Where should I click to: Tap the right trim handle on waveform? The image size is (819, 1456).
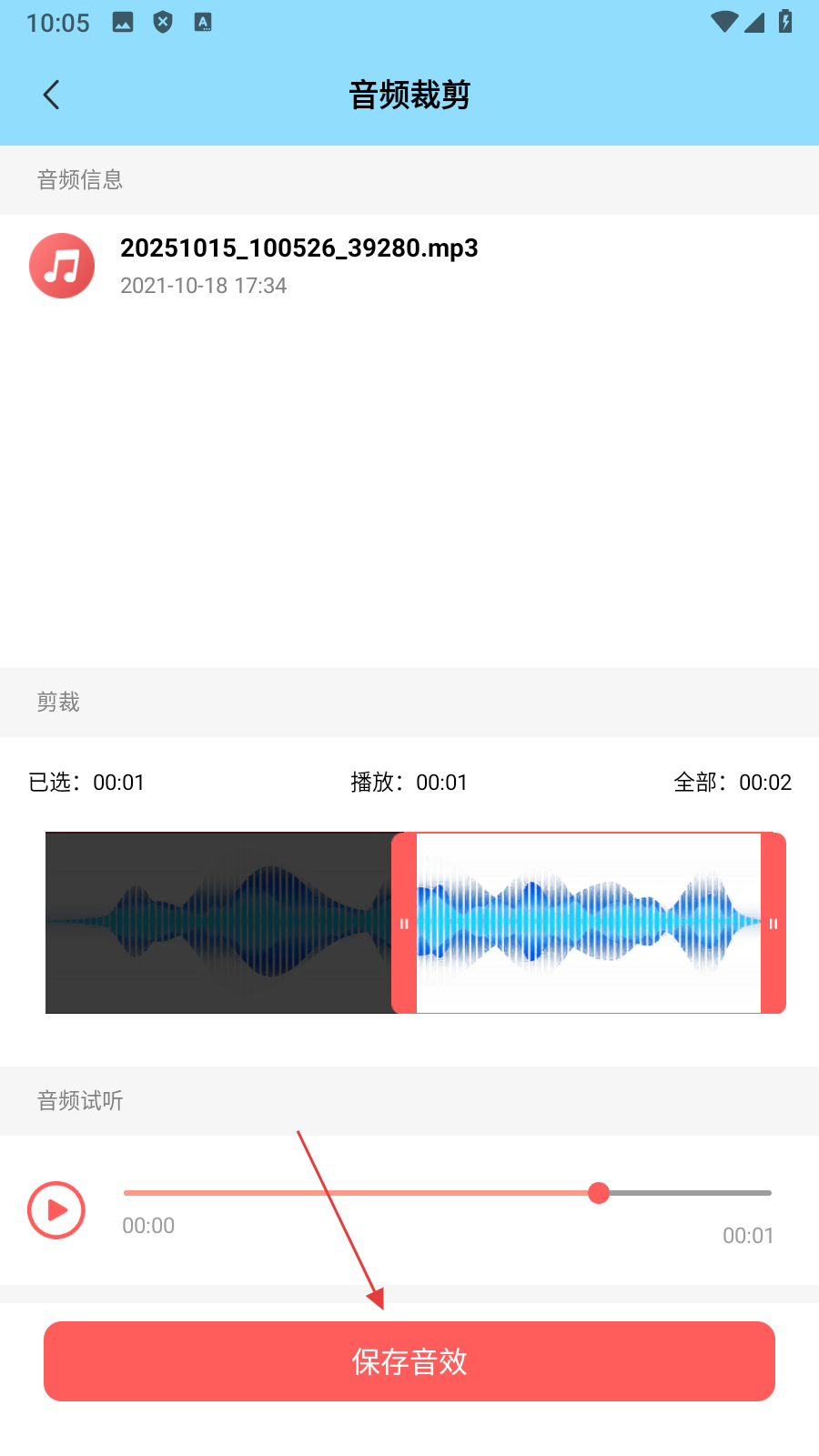tap(773, 923)
